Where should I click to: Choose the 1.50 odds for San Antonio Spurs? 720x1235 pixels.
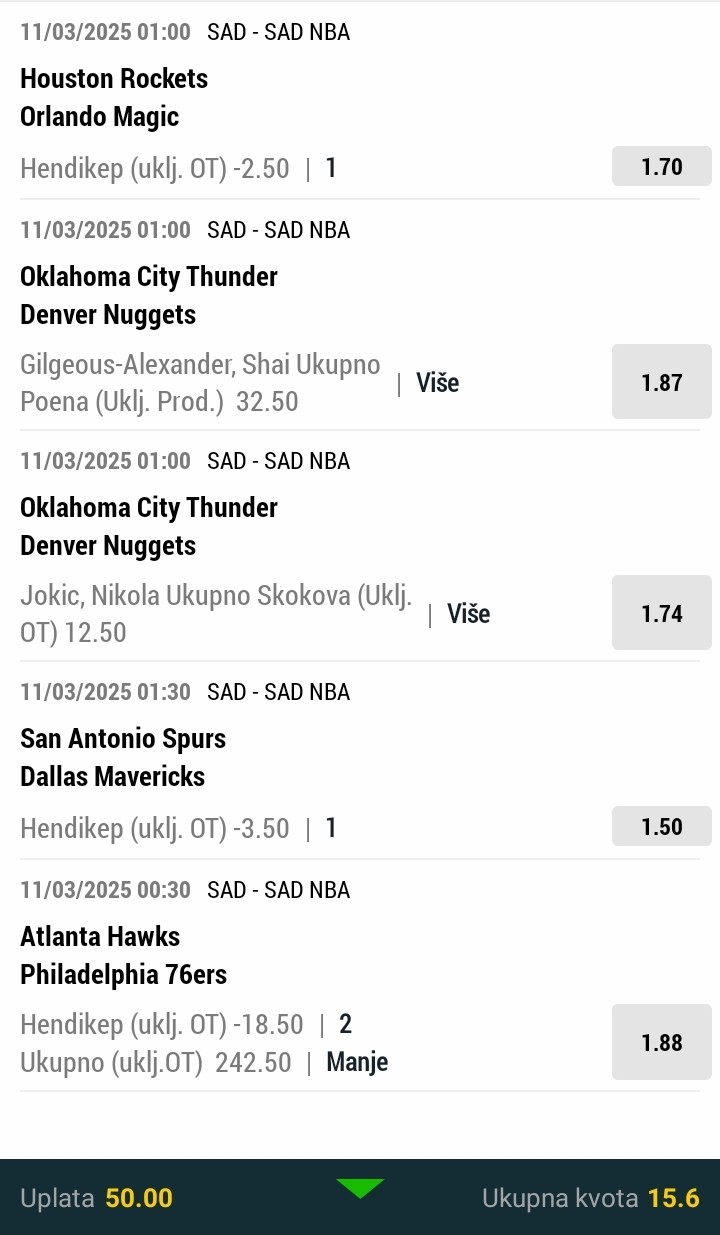click(x=661, y=827)
